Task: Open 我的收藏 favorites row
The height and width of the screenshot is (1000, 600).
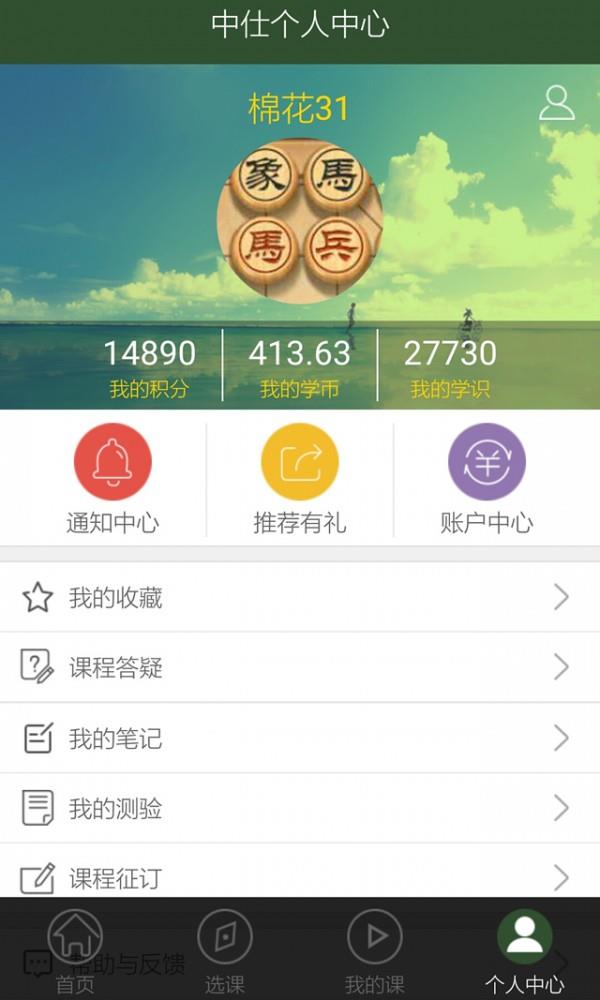Action: tap(300, 598)
